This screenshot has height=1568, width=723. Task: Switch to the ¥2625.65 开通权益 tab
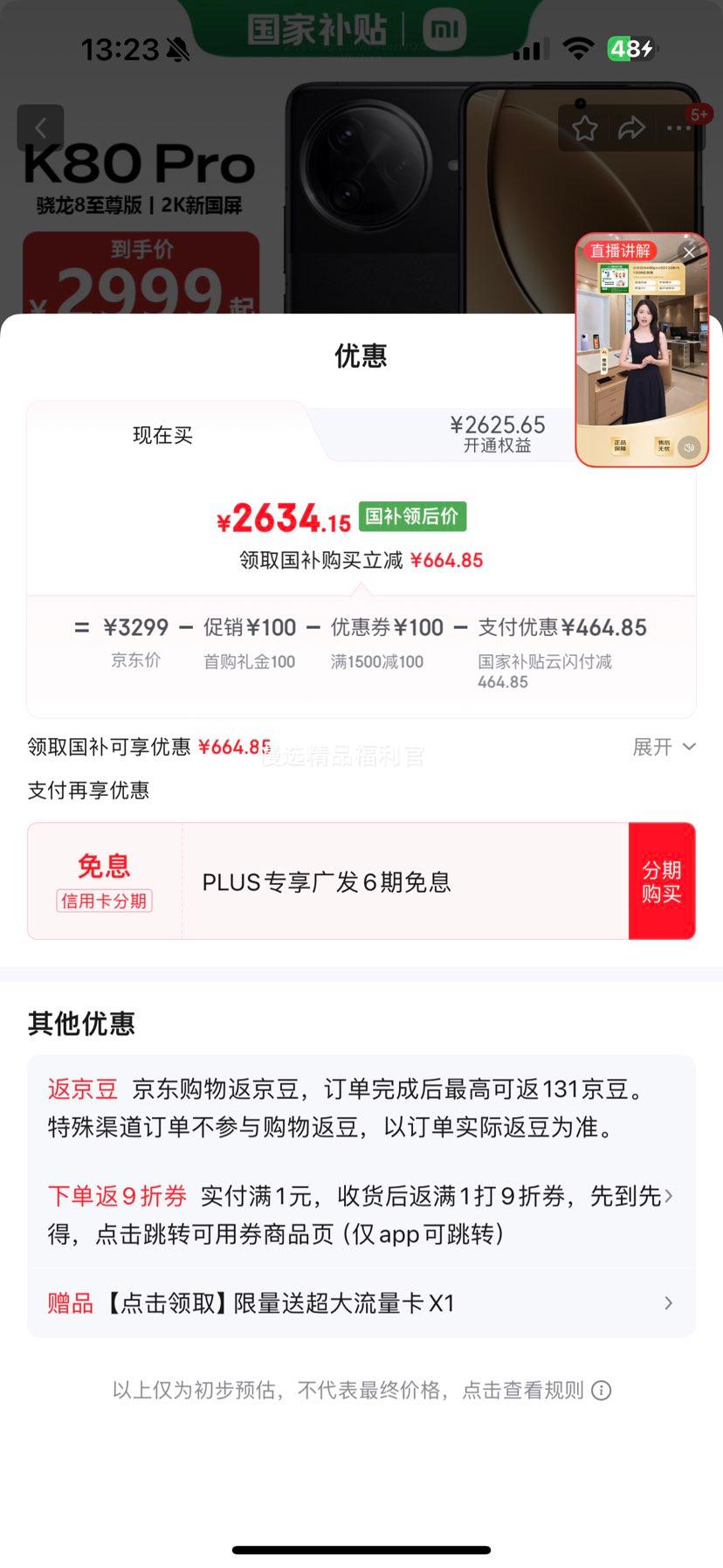coord(497,433)
